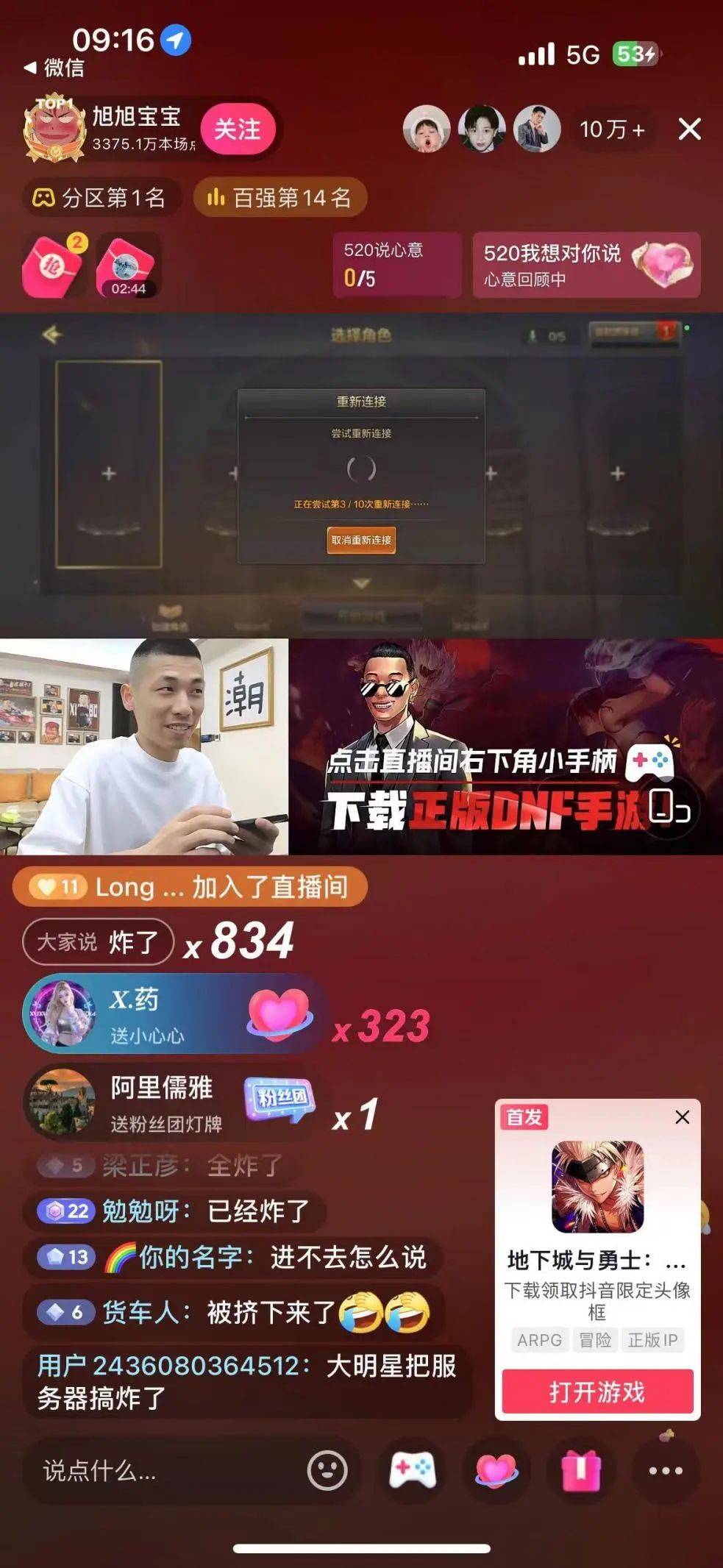723x1568 pixels.
Task: Open the more options menu
Action: pyautogui.click(x=666, y=1471)
